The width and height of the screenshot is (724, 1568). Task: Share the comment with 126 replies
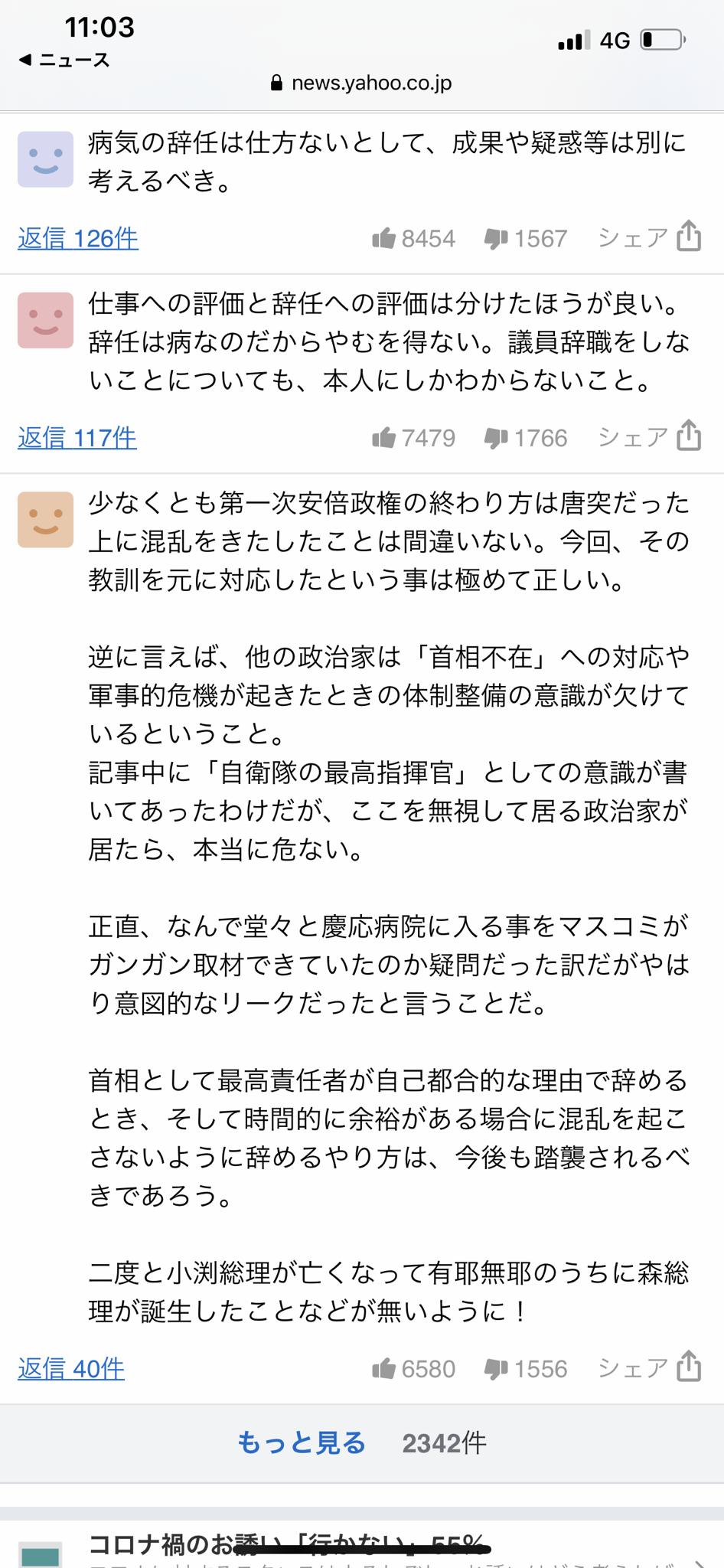coord(650,237)
